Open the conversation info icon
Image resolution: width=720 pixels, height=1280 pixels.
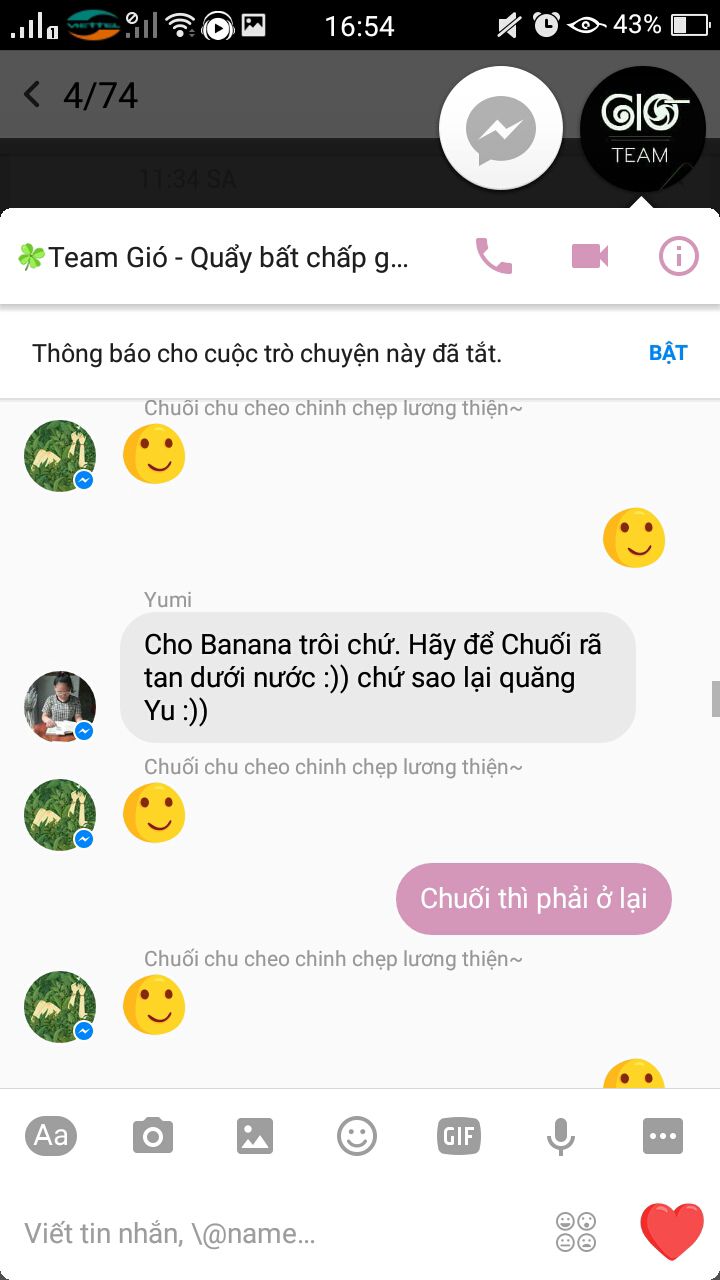[678, 257]
